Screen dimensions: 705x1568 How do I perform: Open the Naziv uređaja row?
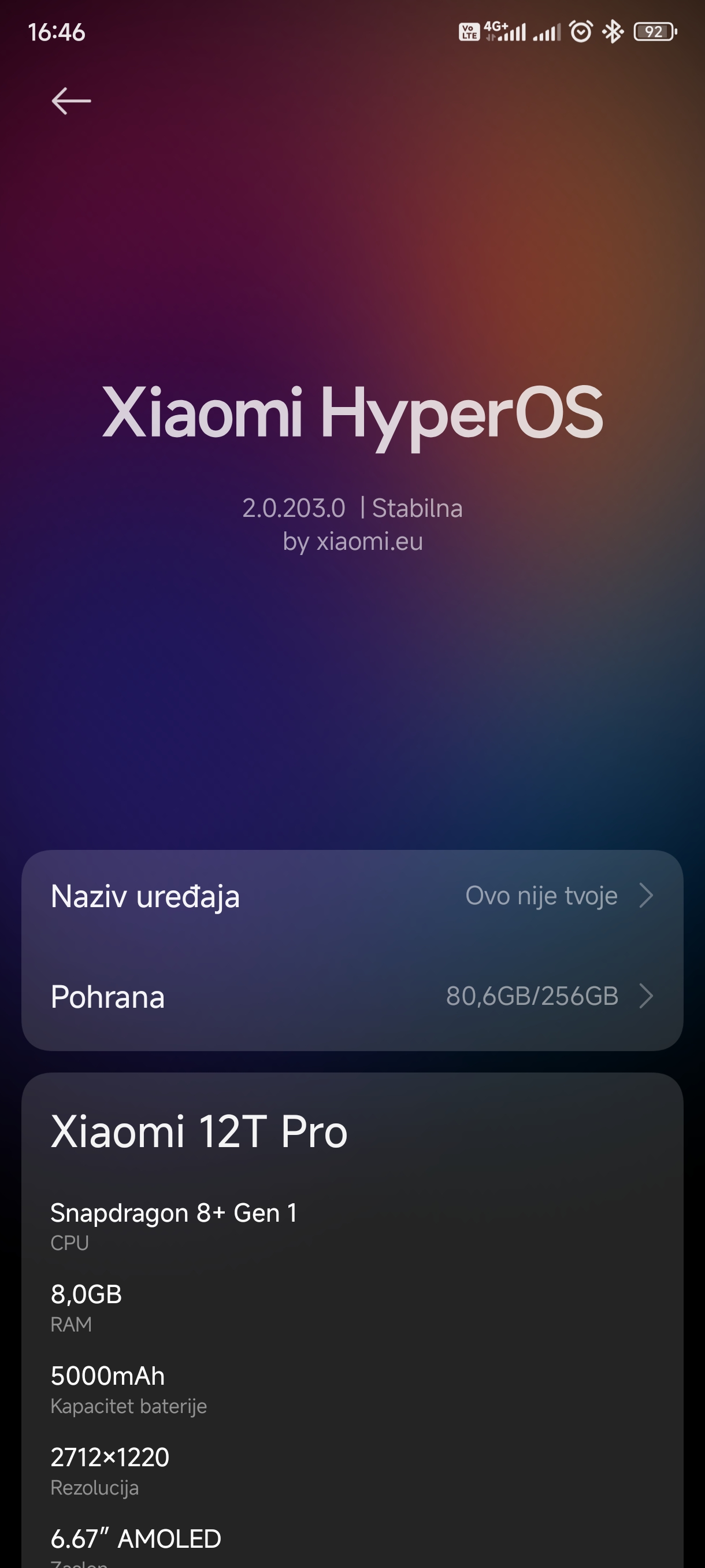tap(352, 896)
